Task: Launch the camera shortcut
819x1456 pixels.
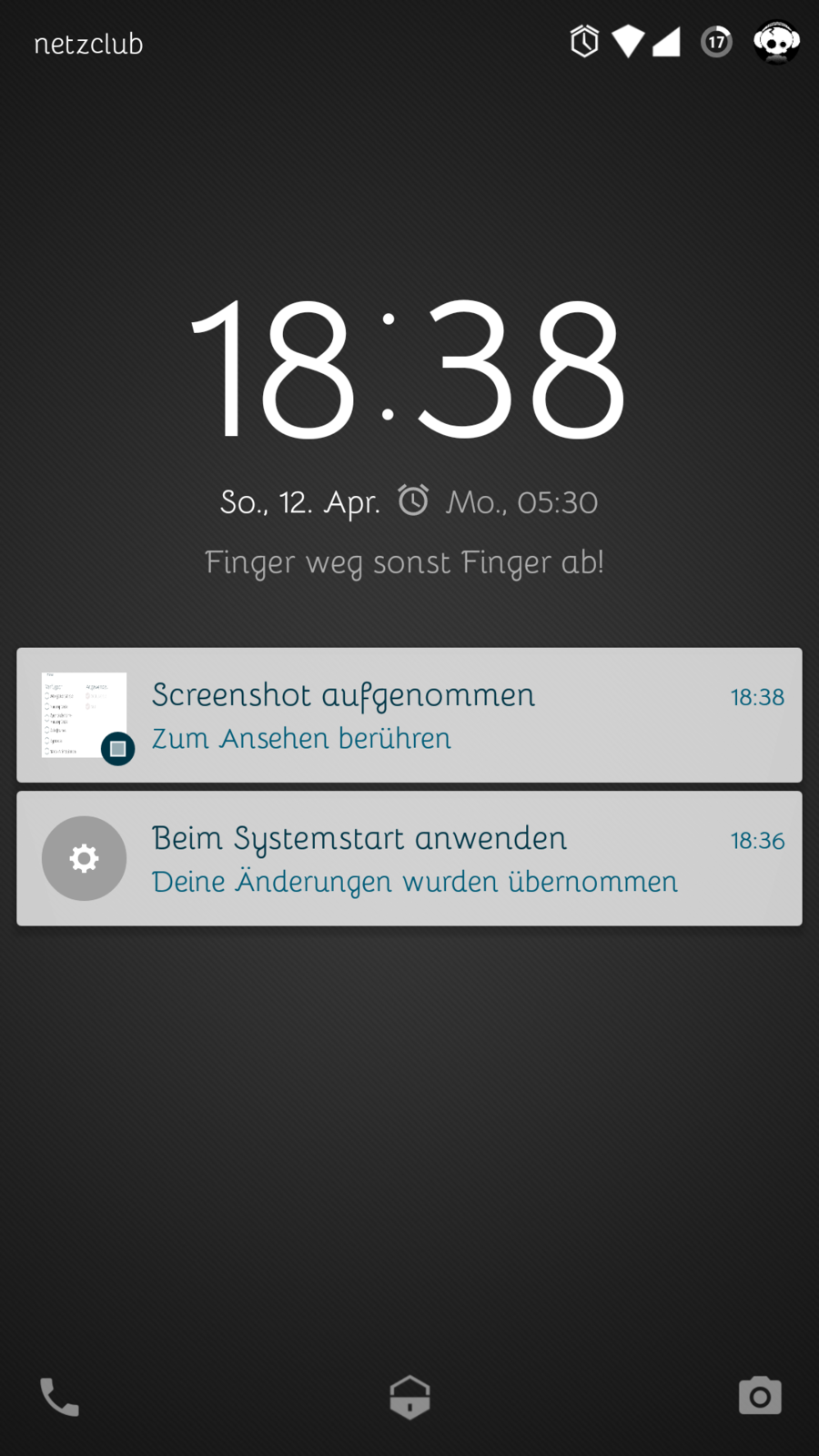Action: [x=760, y=1396]
